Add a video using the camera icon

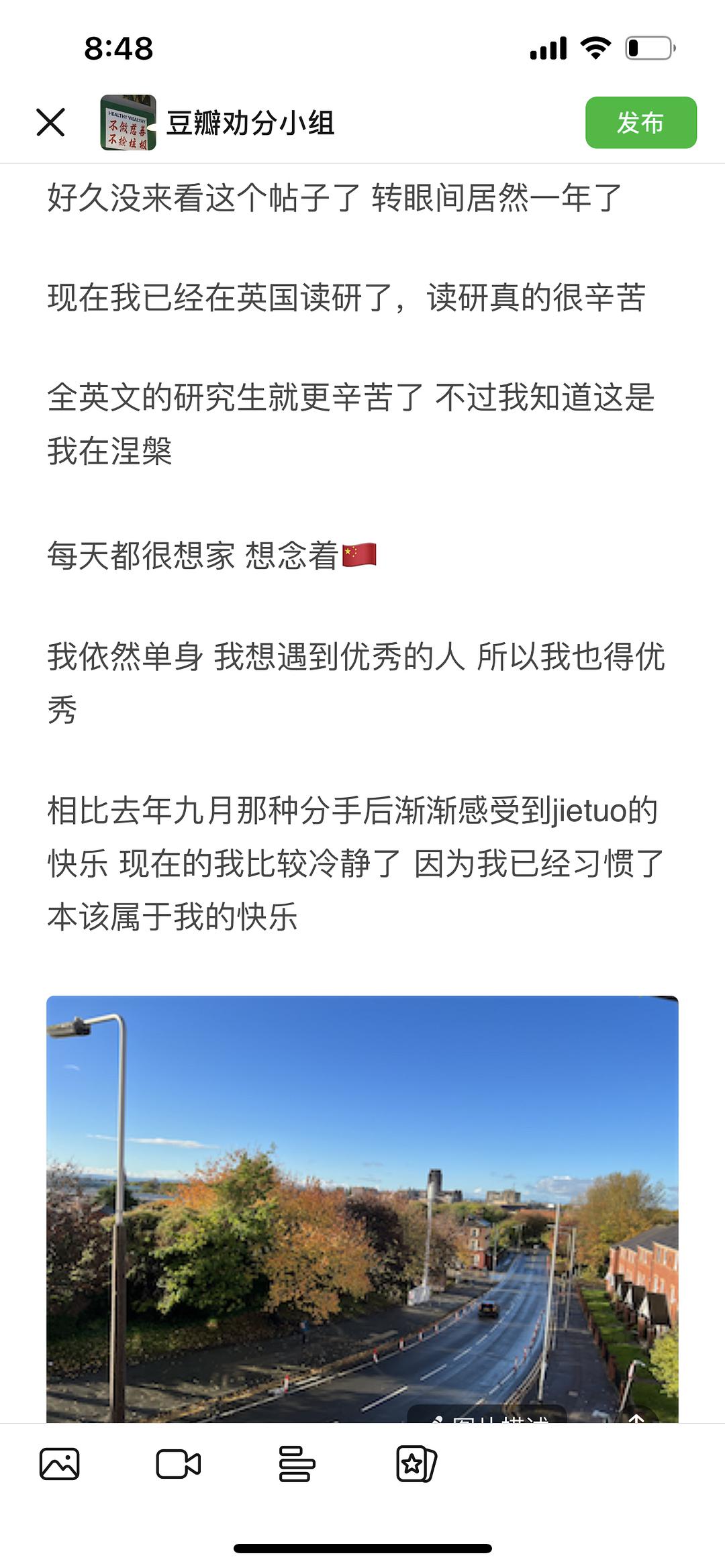[178, 1463]
